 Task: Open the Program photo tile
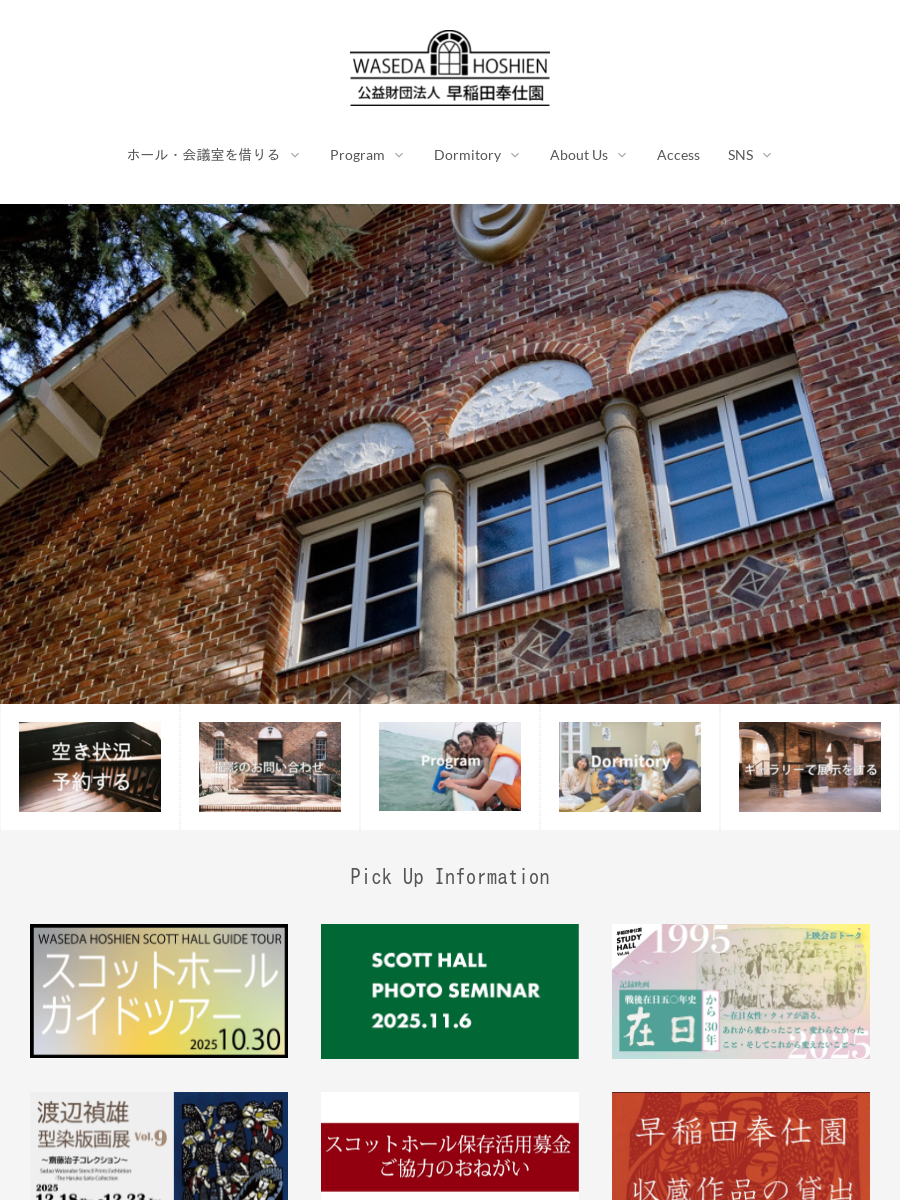pyautogui.click(x=450, y=767)
